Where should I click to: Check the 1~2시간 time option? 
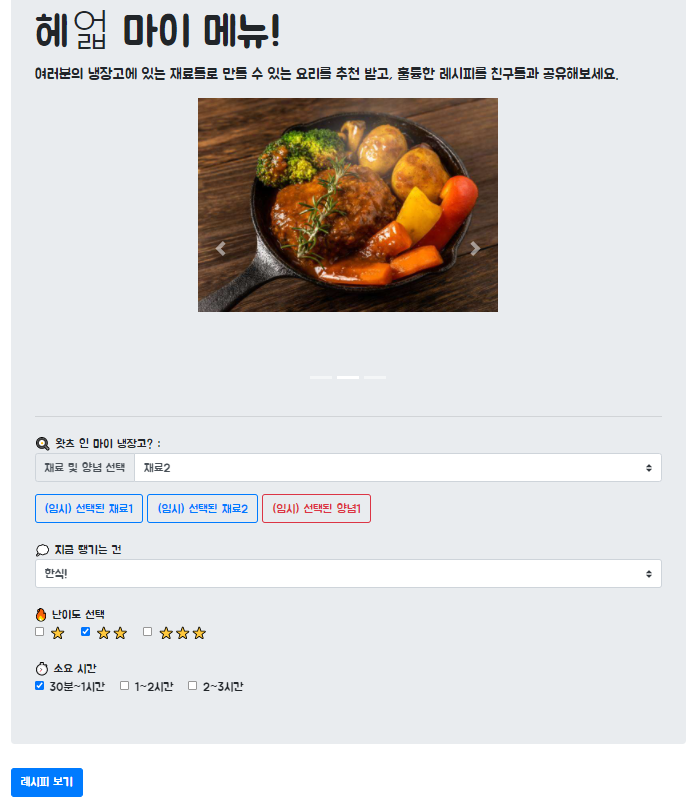[125, 686]
